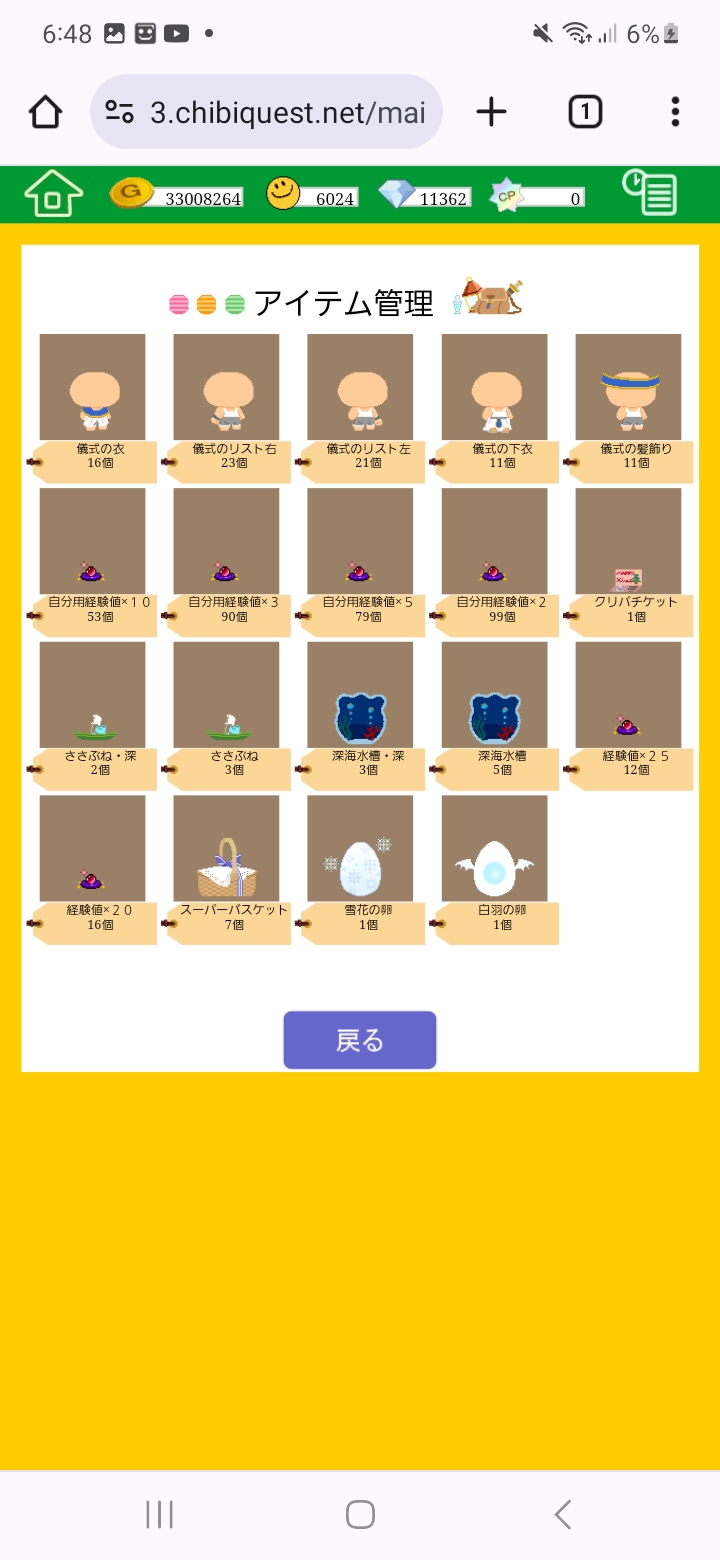Open the 雪花の卵 egg item

click(x=360, y=850)
